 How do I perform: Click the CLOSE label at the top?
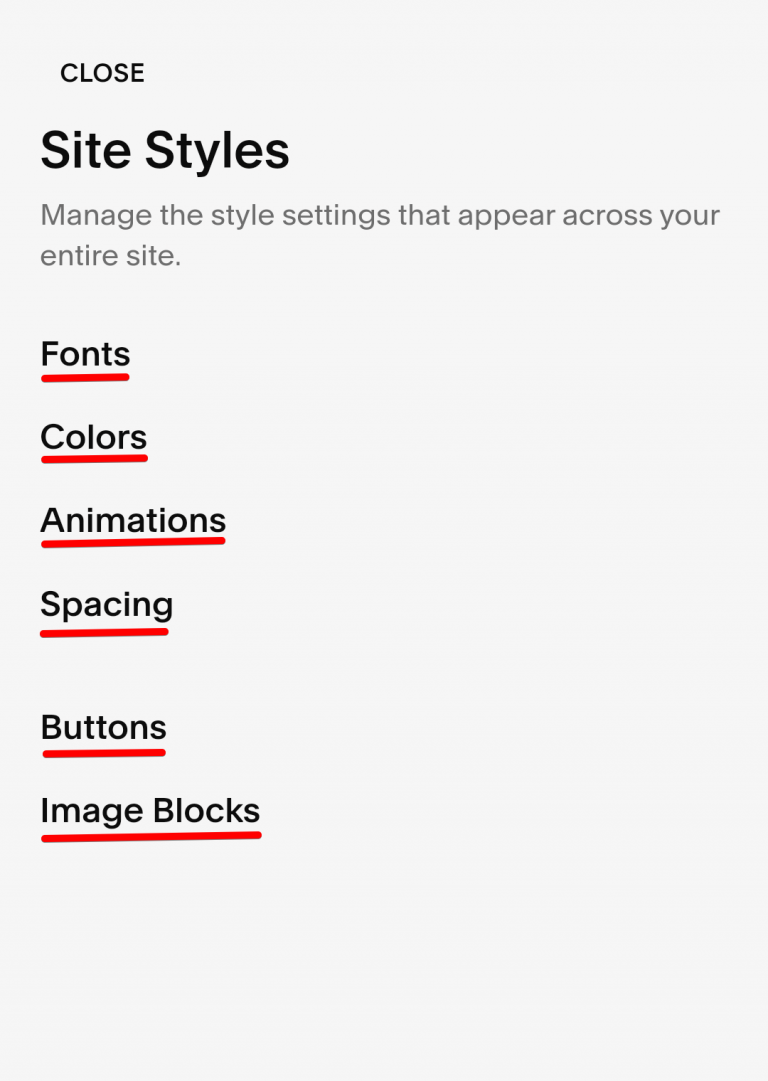tap(102, 73)
